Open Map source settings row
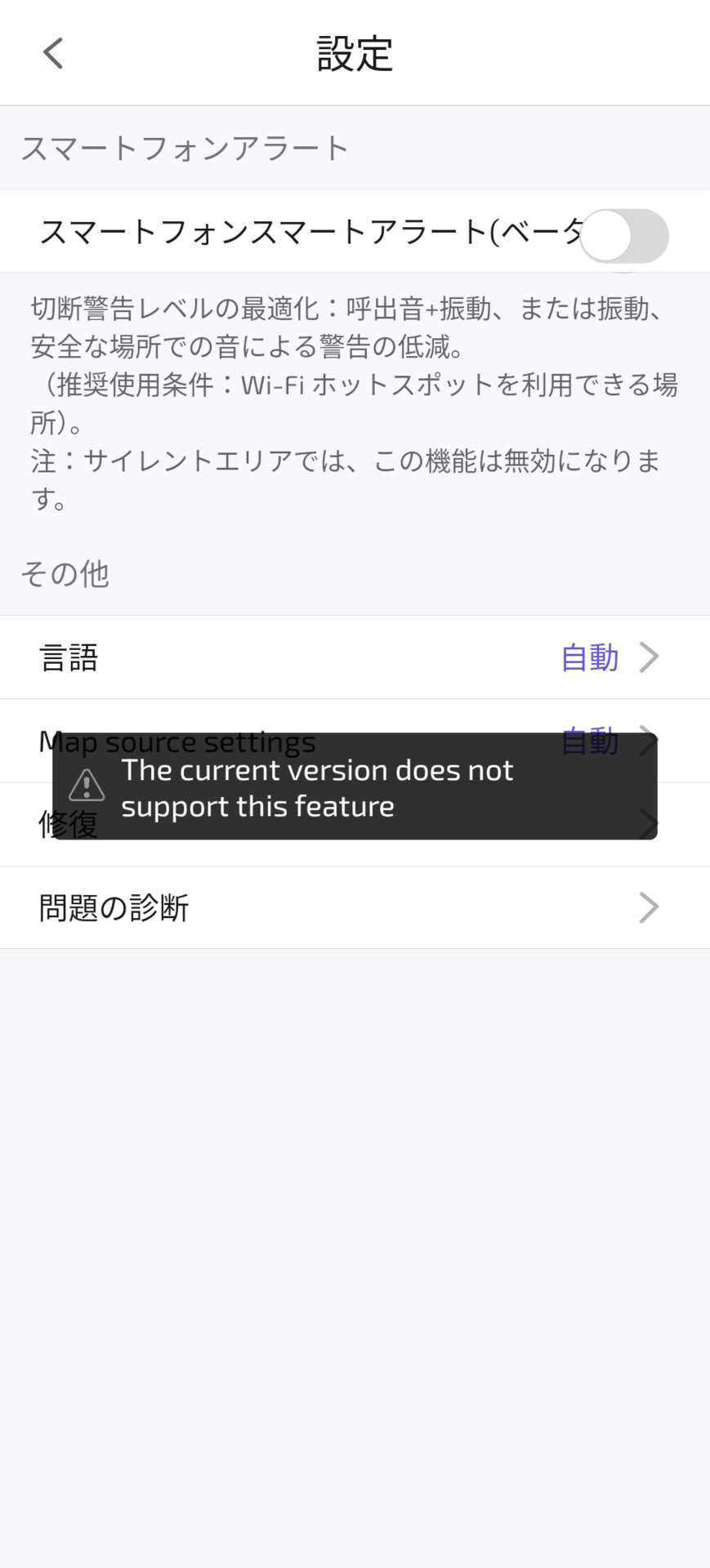710x1568 pixels. (355, 719)
